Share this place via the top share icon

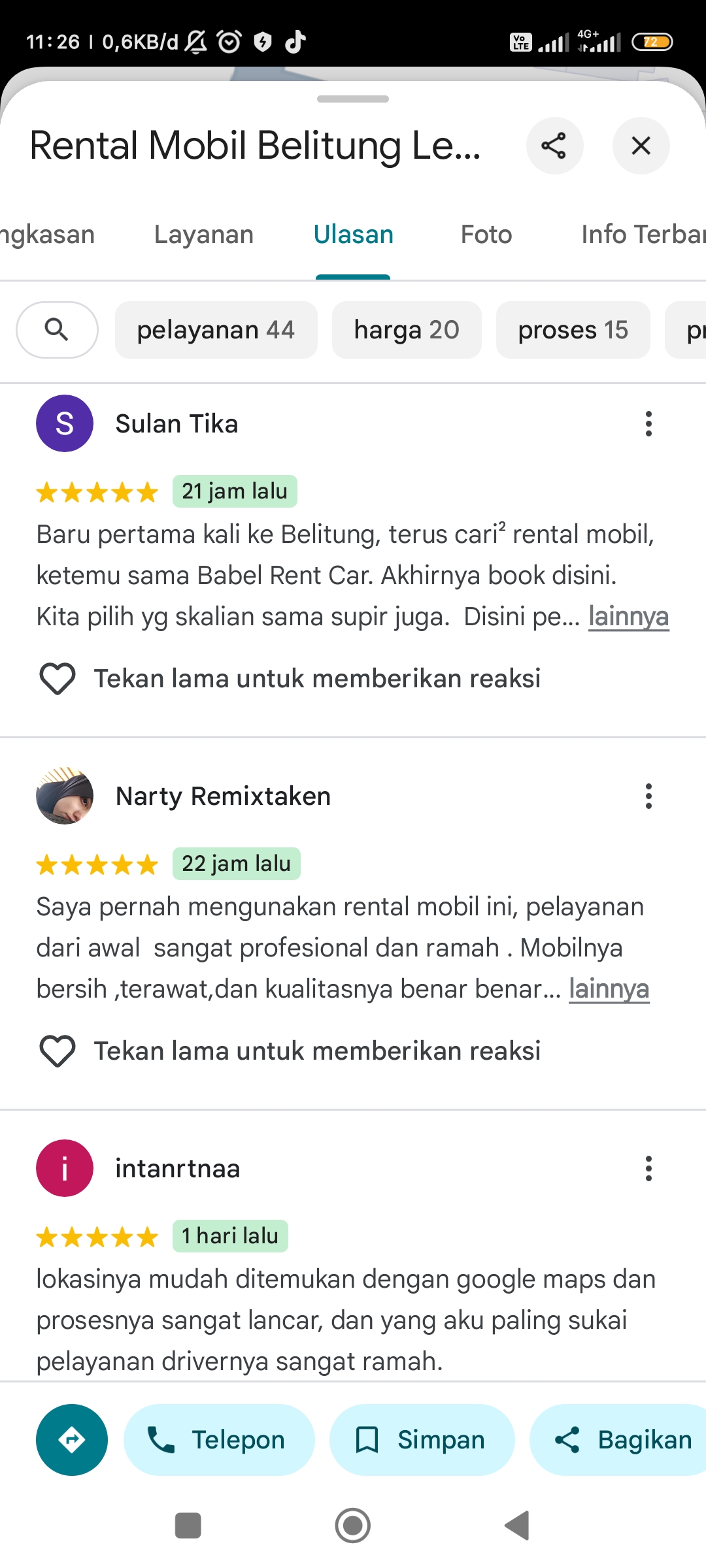point(554,146)
